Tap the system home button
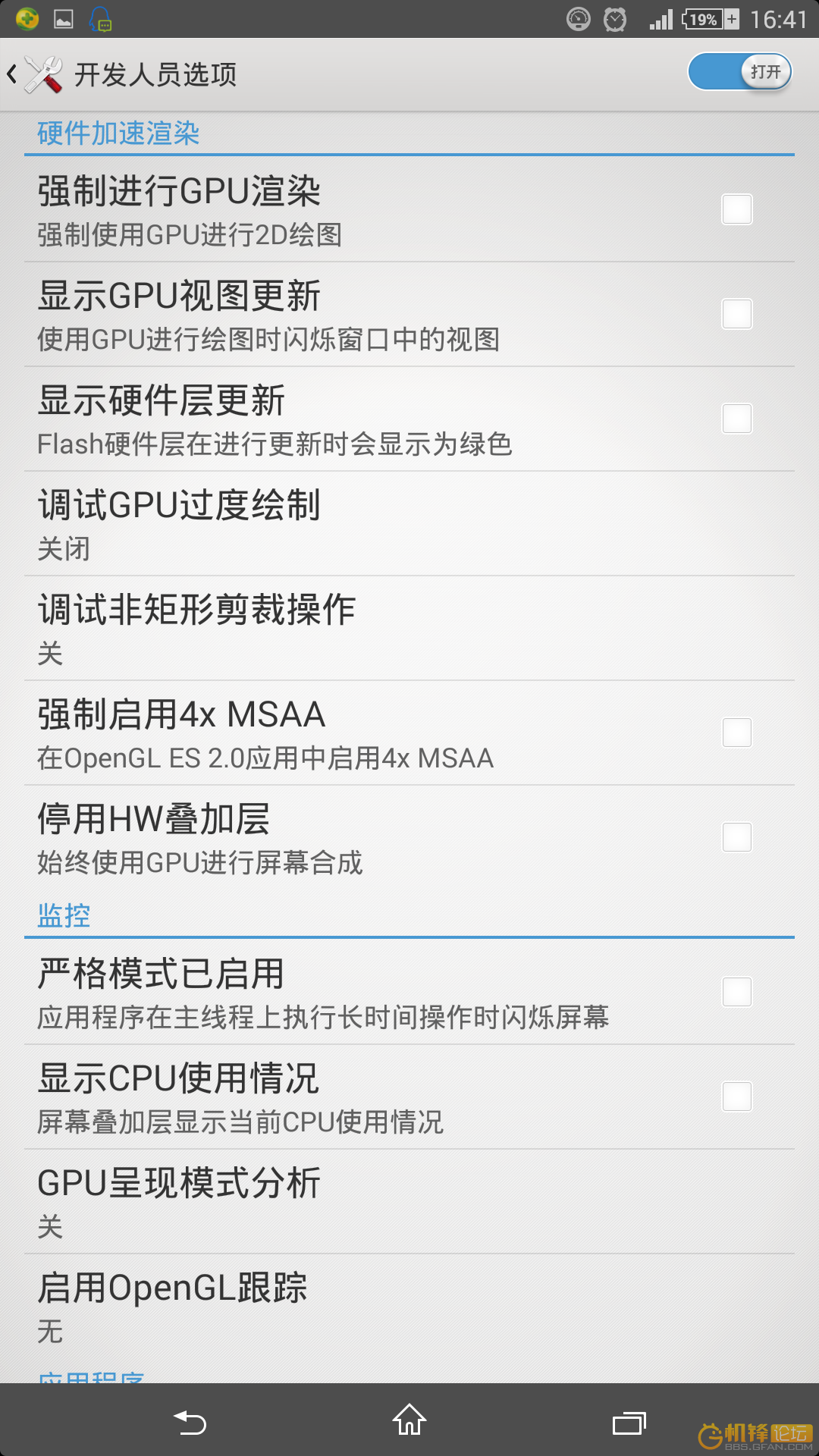This screenshot has width=819, height=1456. [409, 1420]
